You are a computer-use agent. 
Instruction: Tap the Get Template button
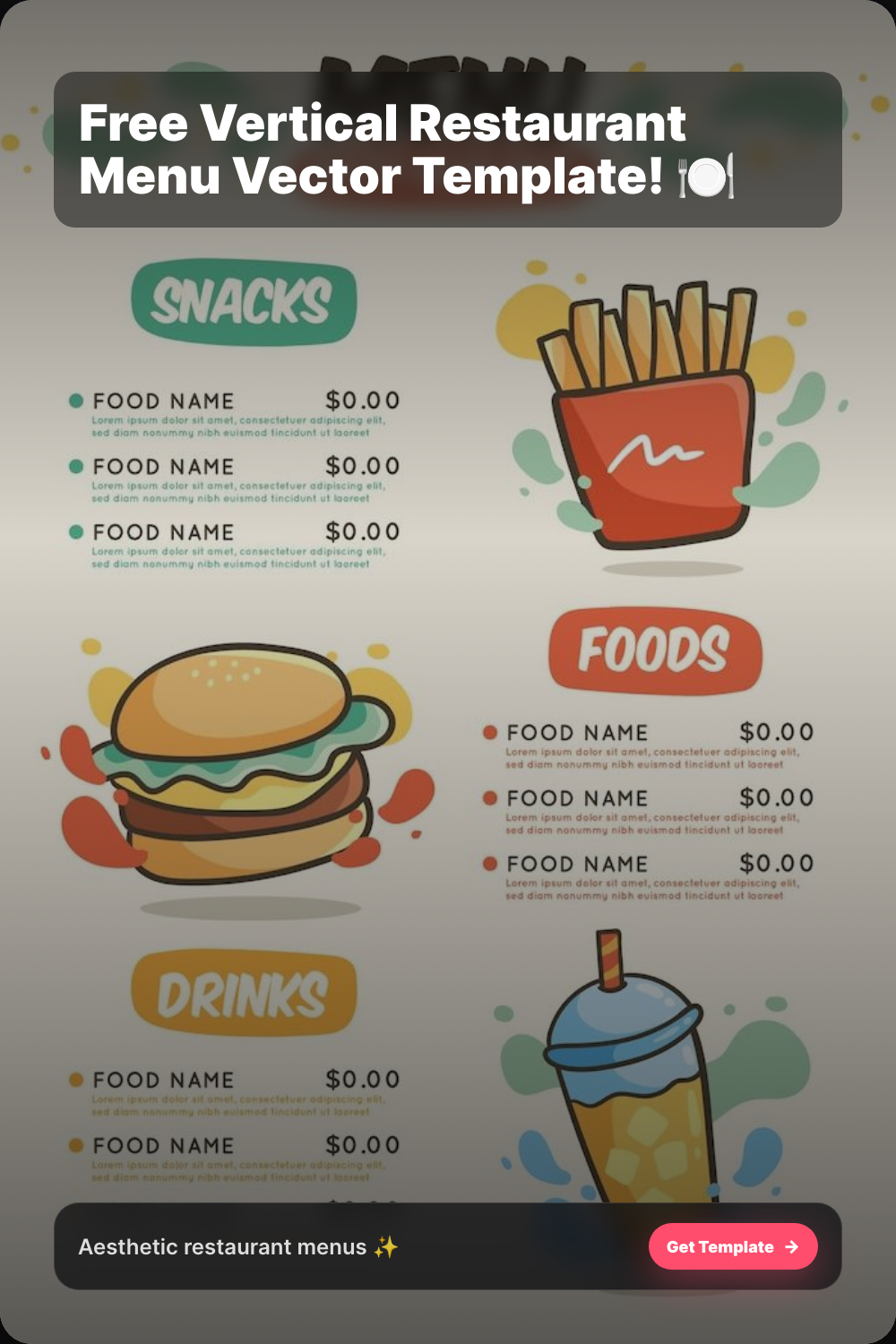click(x=732, y=1246)
